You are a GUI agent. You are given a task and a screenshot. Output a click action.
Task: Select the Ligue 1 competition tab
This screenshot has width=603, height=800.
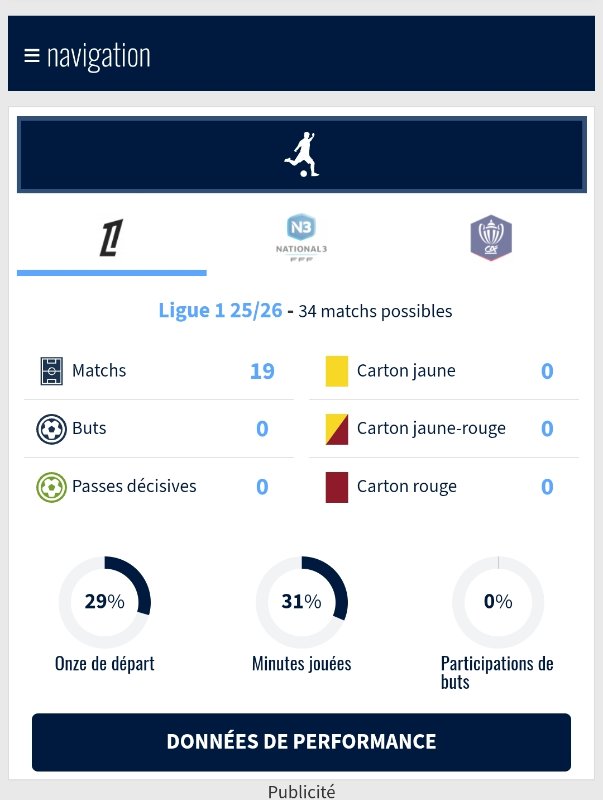[x=112, y=239]
